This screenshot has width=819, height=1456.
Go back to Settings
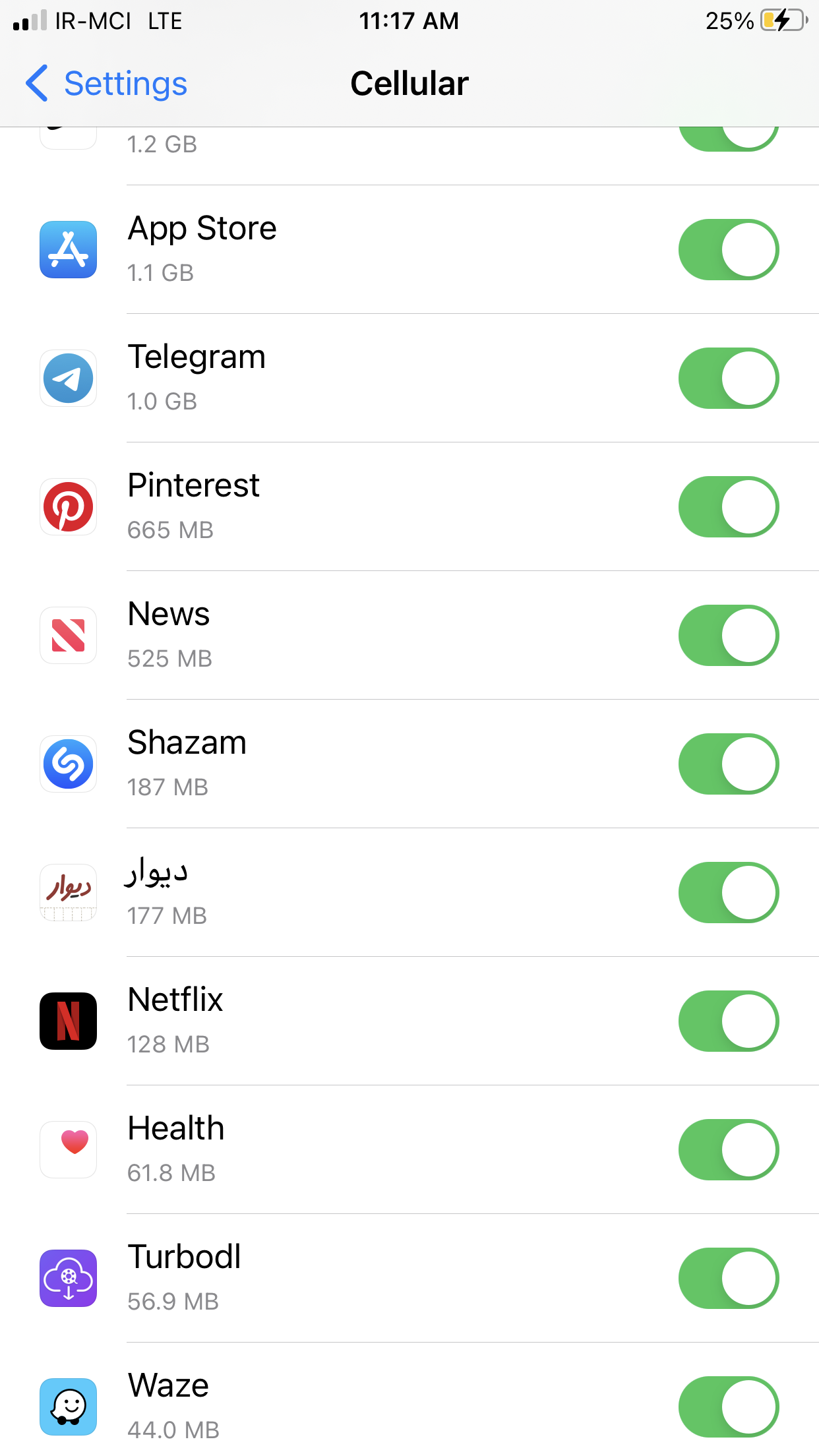[107, 84]
